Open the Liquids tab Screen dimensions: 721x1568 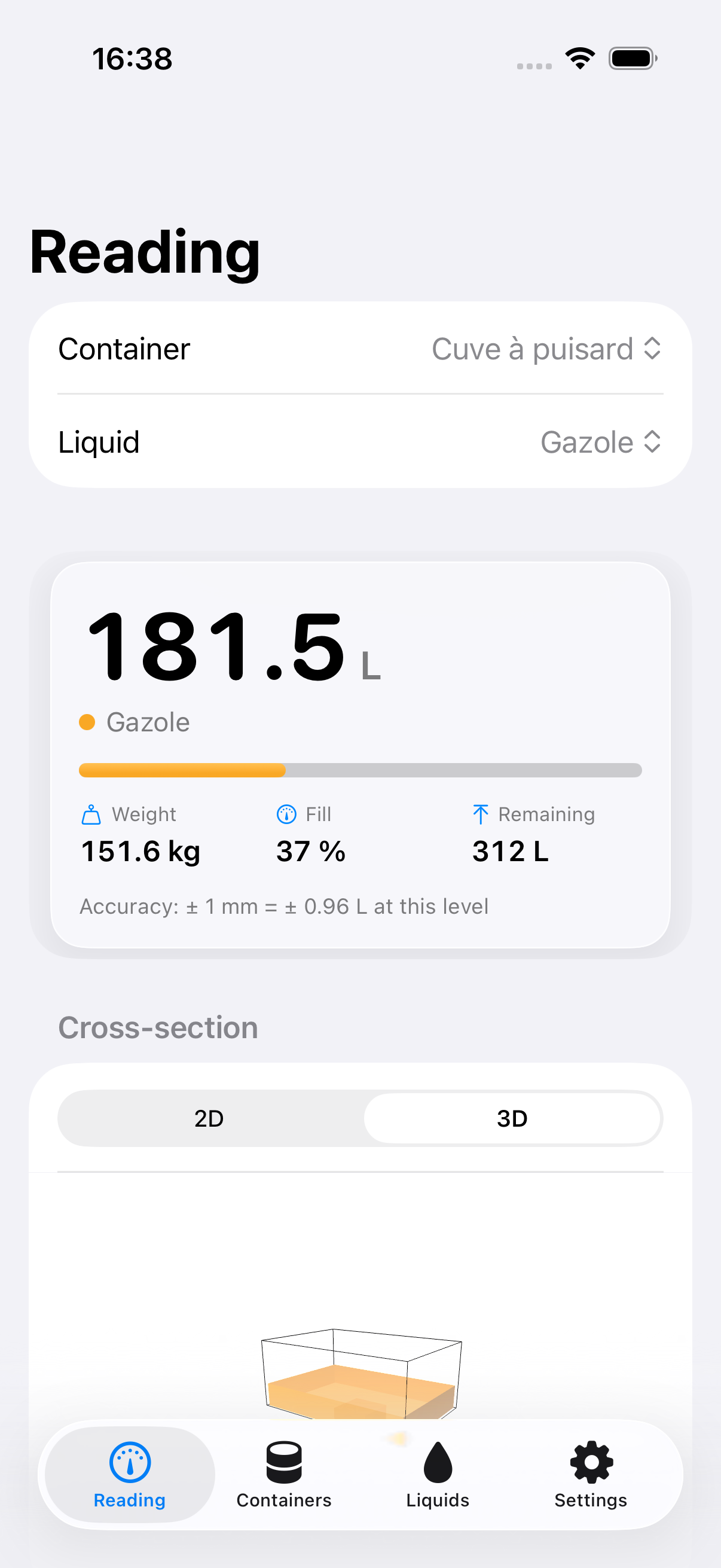(x=438, y=1474)
